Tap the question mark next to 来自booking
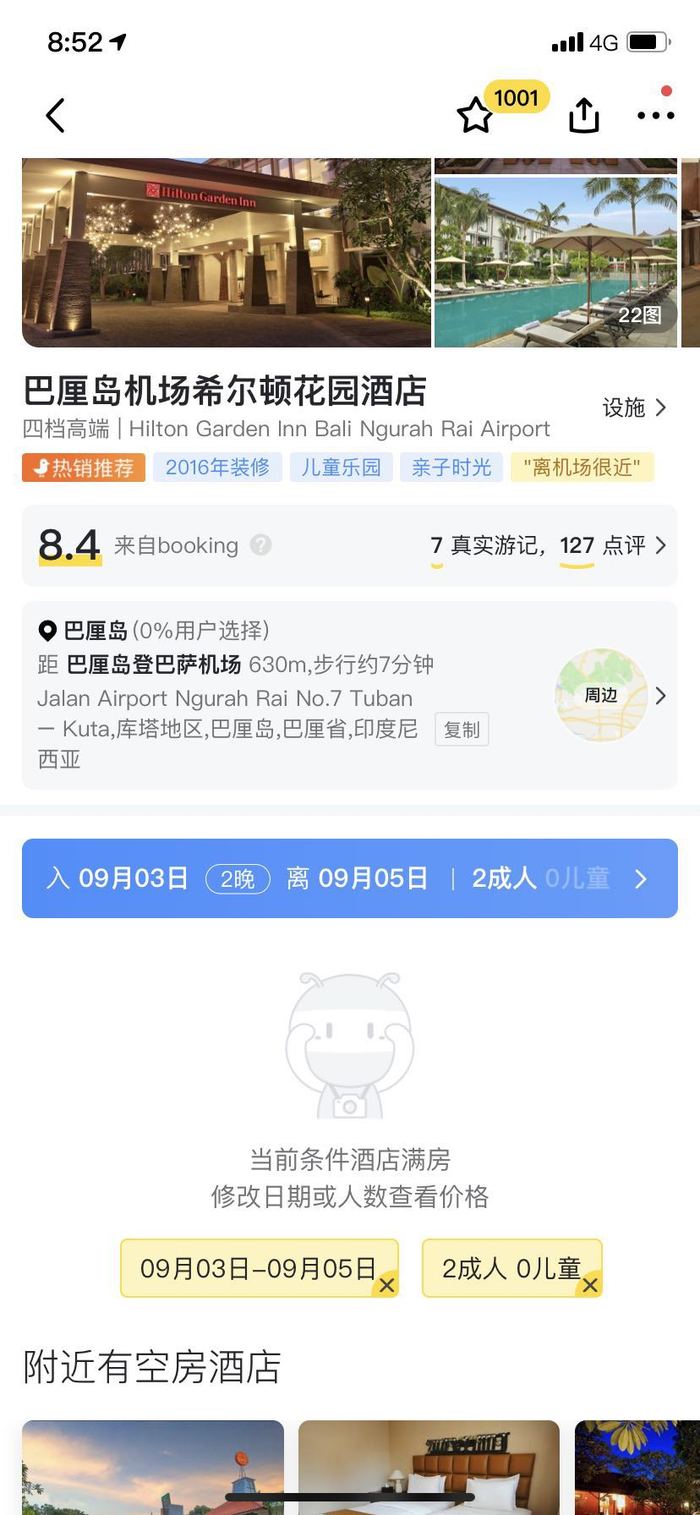This screenshot has height=1515, width=700. point(260,545)
